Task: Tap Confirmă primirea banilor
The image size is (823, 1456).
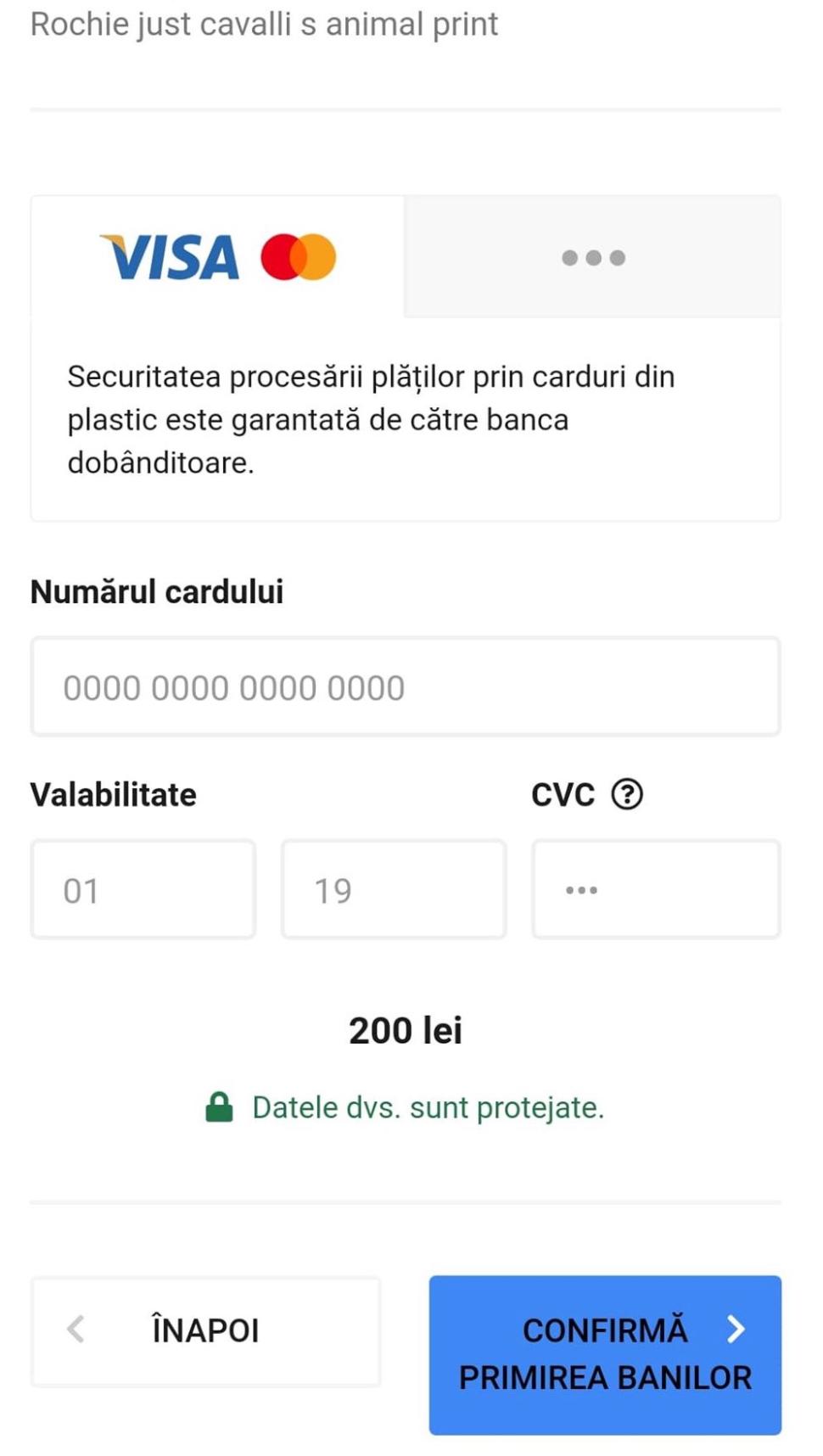Action: (x=604, y=1354)
